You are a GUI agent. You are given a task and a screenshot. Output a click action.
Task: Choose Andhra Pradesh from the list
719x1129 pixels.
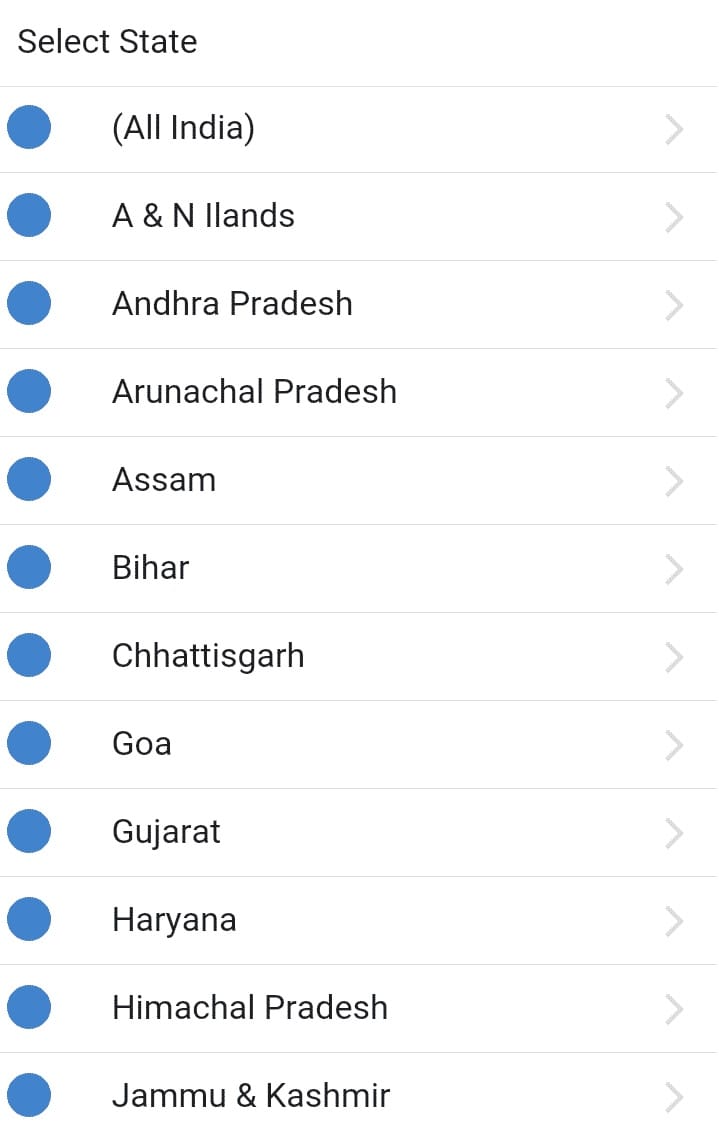pos(232,304)
